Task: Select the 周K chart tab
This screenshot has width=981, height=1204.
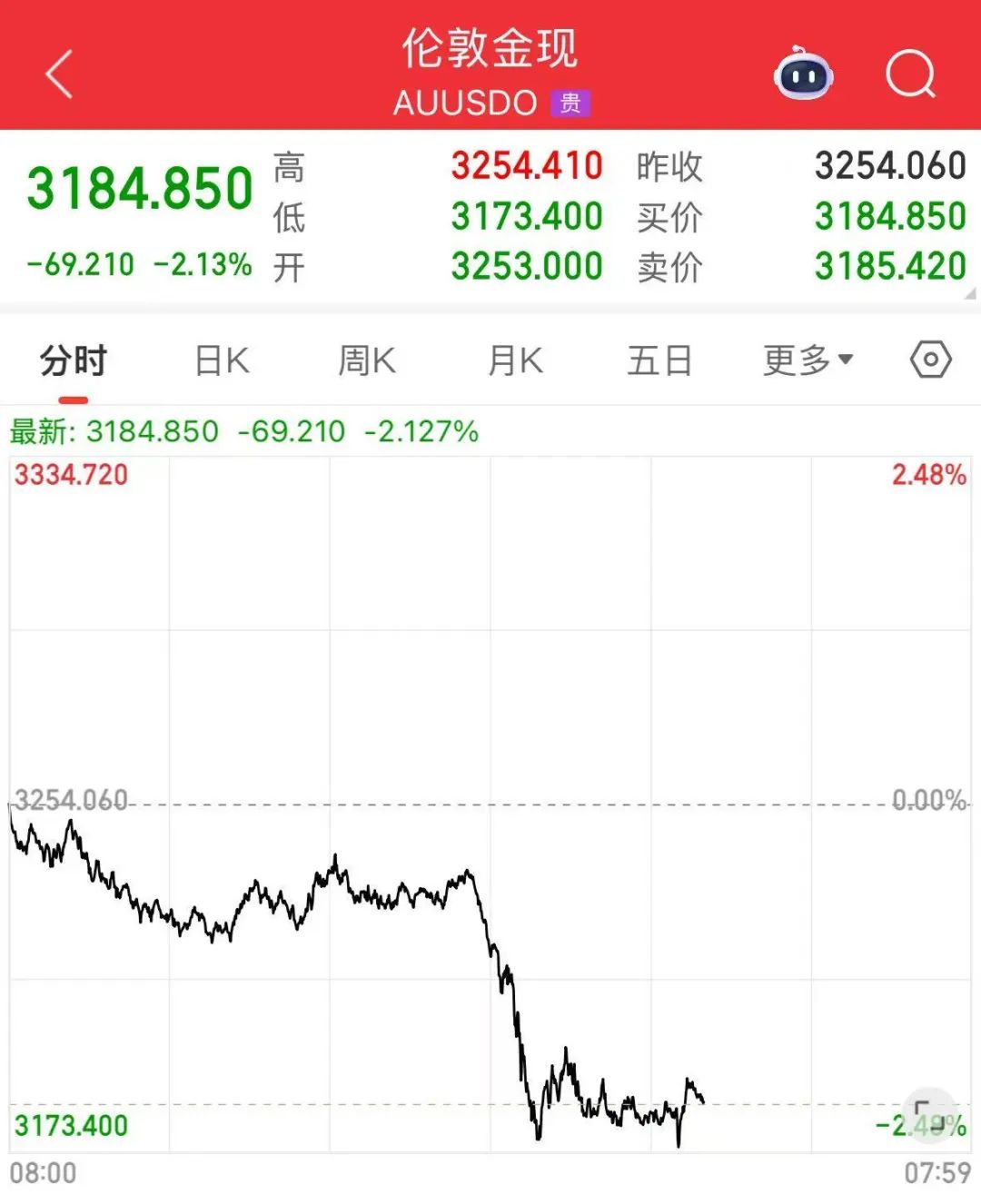Action: click(x=367, y=361)
